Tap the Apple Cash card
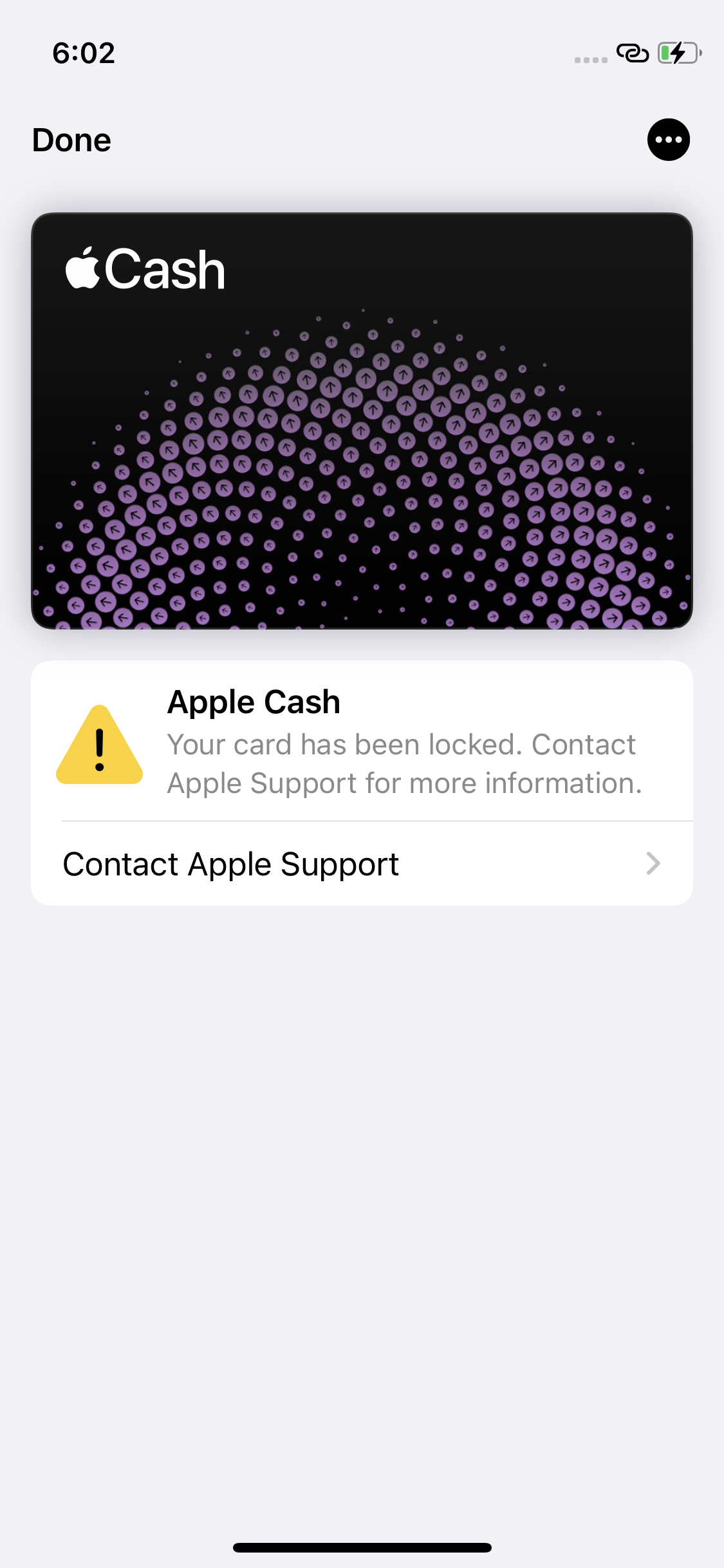The height and width of the screenshot is (1568, 724). 362,421
